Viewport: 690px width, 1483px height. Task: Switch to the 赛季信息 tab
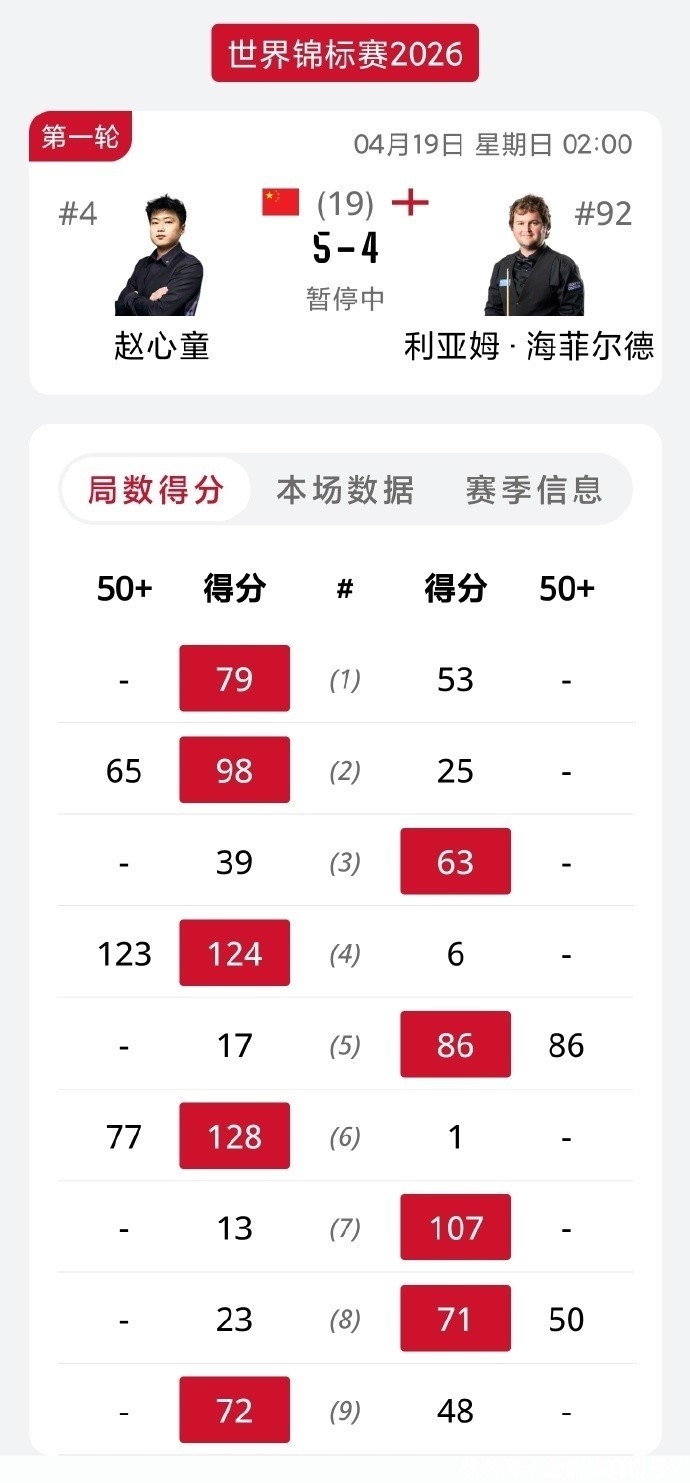pyautogui.click(x=534, y=490)
